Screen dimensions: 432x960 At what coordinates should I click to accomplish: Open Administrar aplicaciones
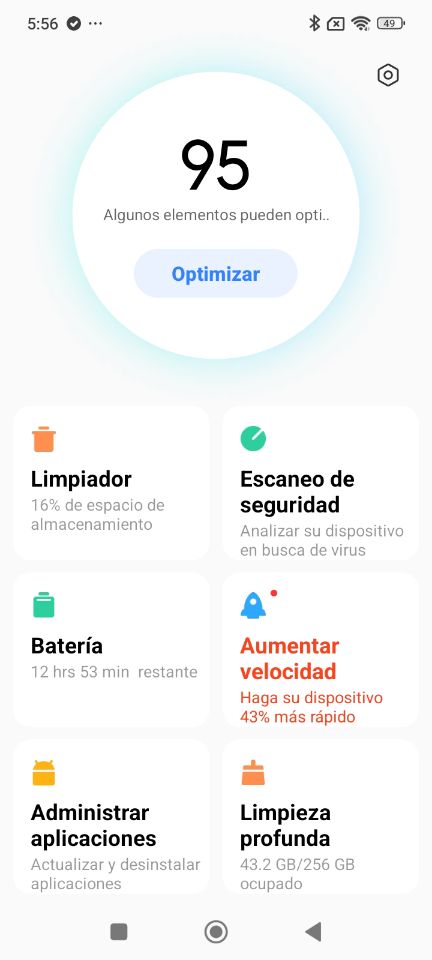click(111, 816)
